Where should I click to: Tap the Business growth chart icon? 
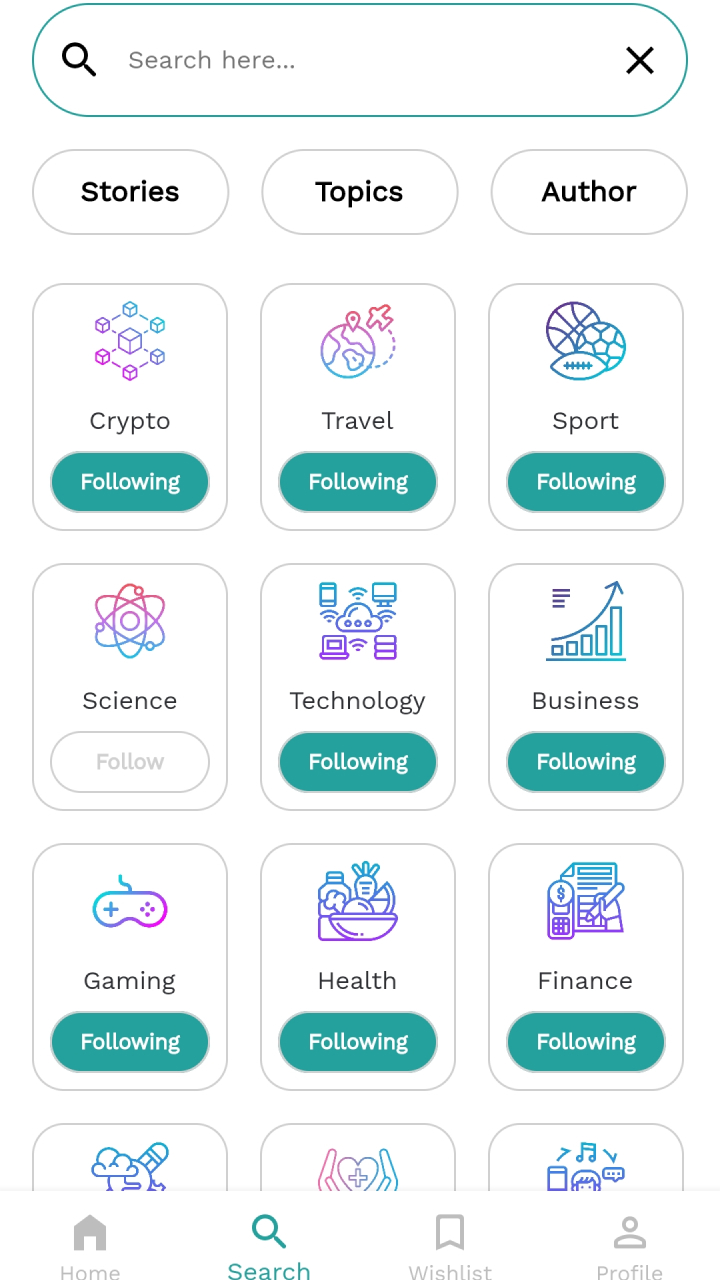point(585,621)
